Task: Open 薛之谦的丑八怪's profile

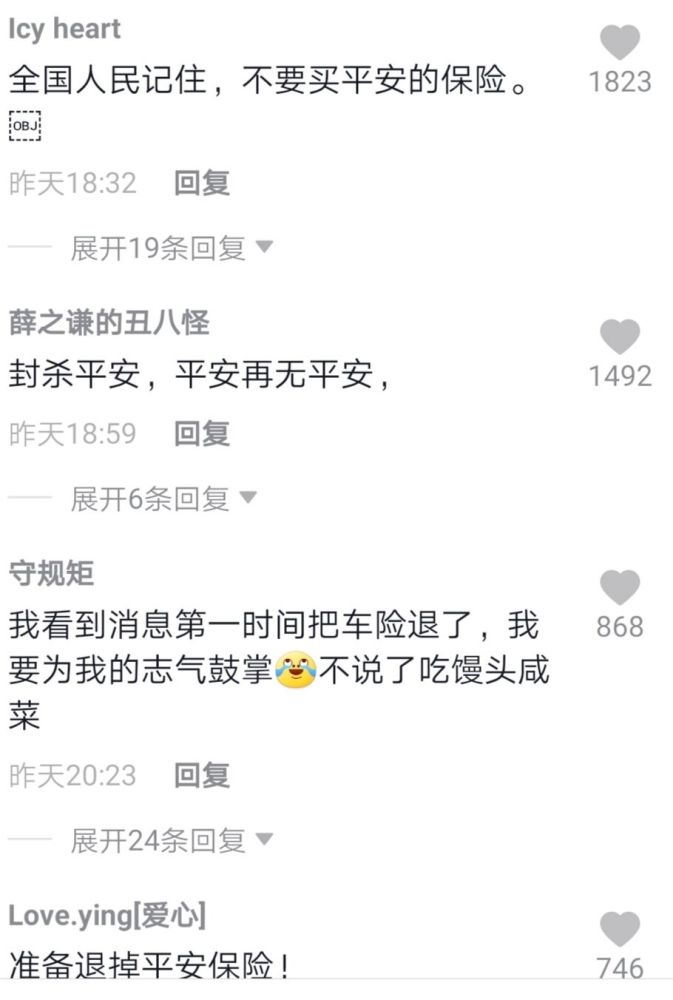Action: coord(109,323)
